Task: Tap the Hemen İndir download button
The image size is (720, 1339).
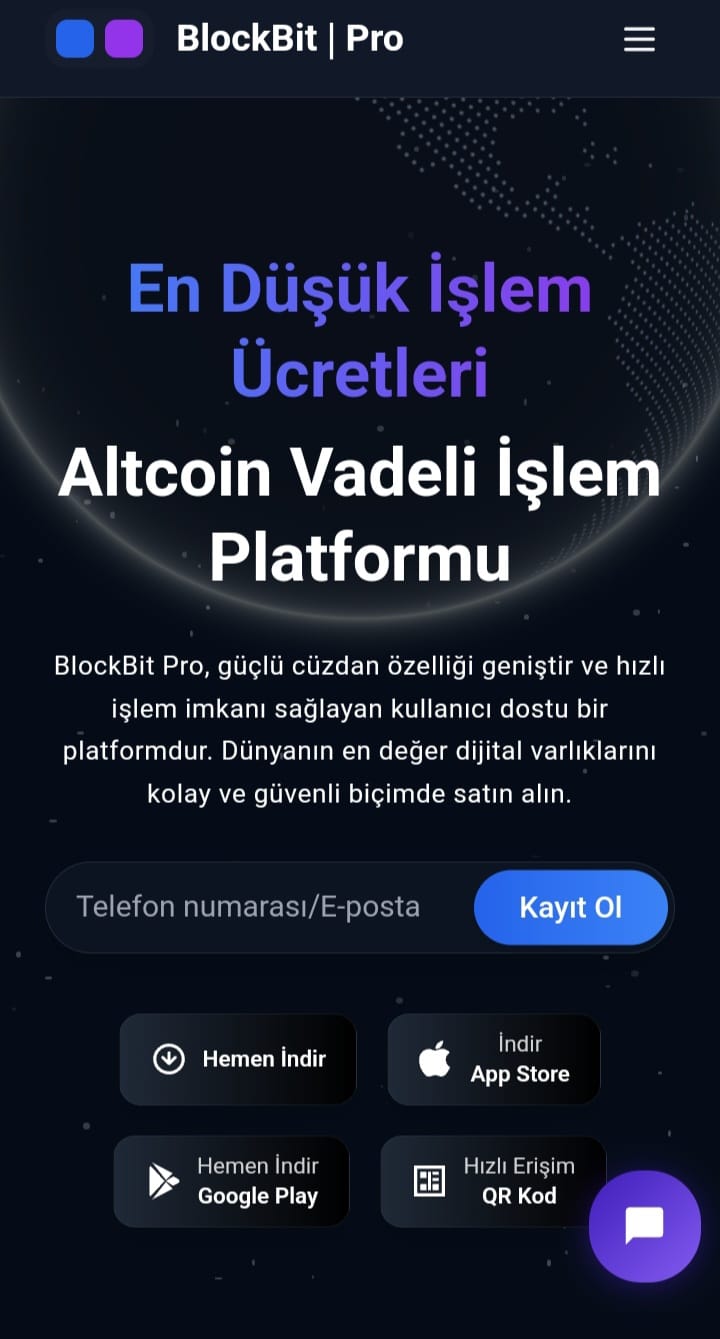Action: coord(238,1059)
